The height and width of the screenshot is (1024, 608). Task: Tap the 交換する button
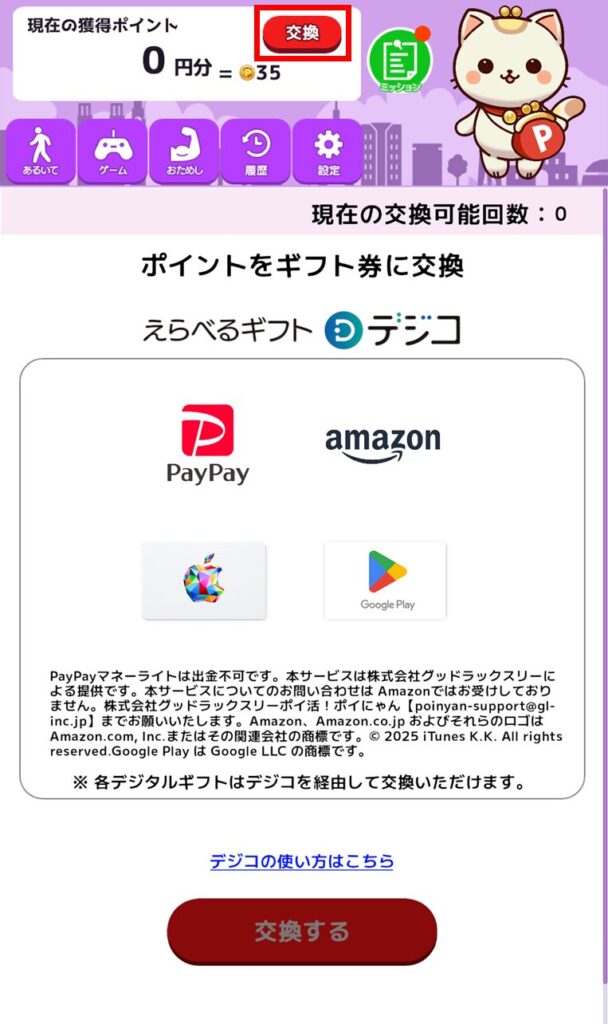[301, 931]
